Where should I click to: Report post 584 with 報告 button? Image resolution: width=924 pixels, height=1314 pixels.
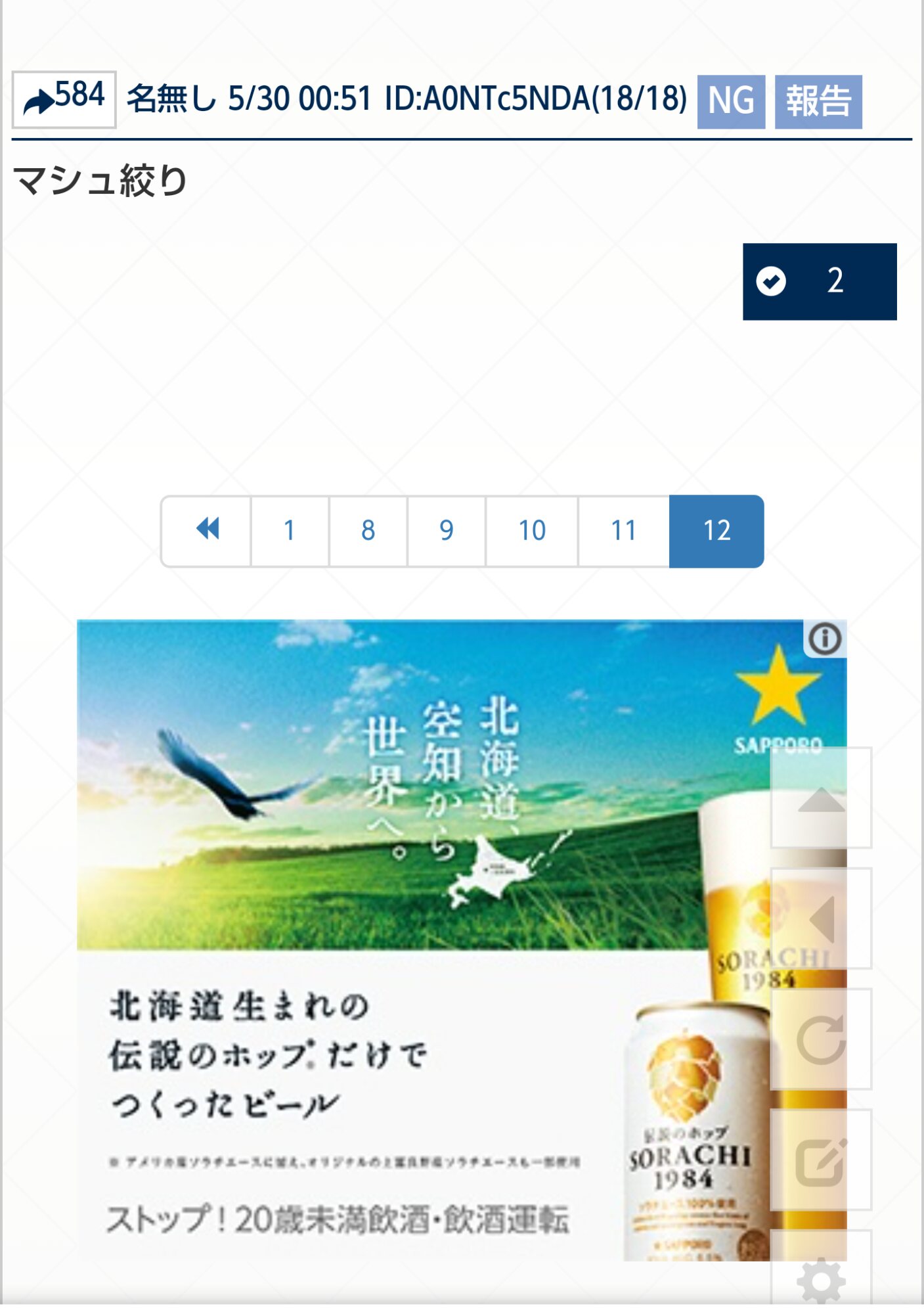(818, 102)
